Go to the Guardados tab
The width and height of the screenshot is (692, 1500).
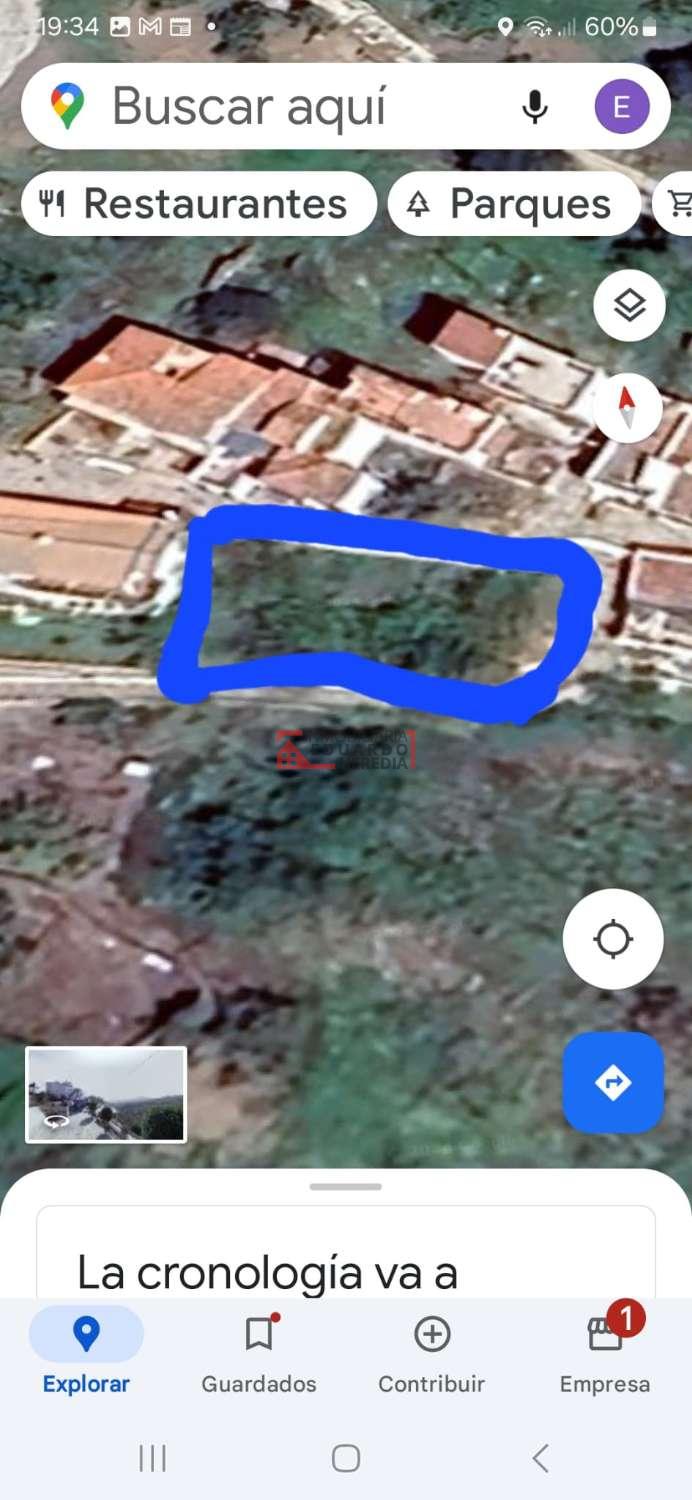[x=259, y=1353]
